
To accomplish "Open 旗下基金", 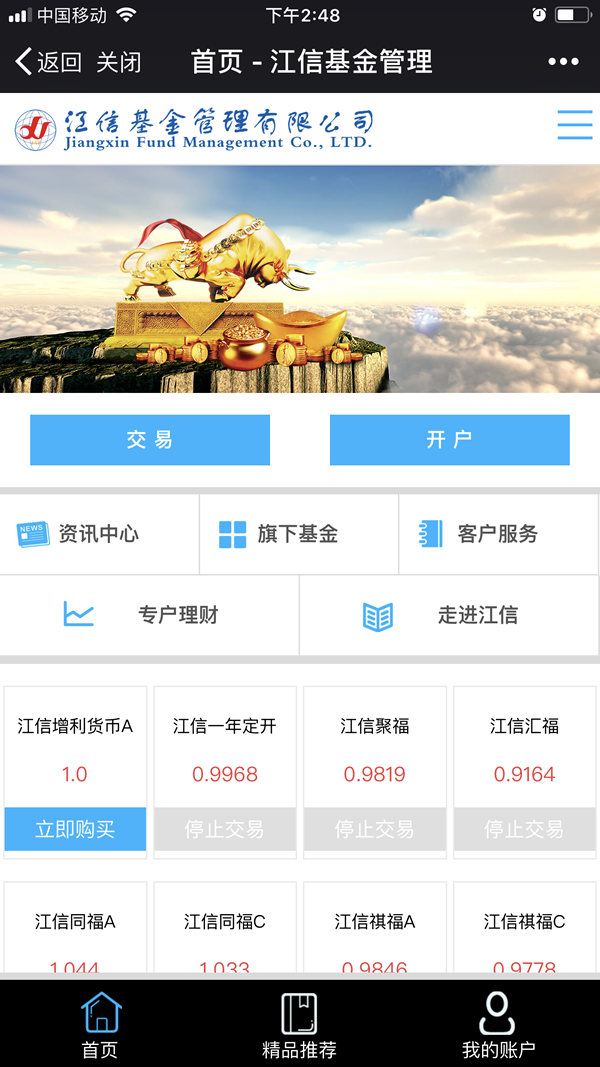I will [x=298, y=534].
